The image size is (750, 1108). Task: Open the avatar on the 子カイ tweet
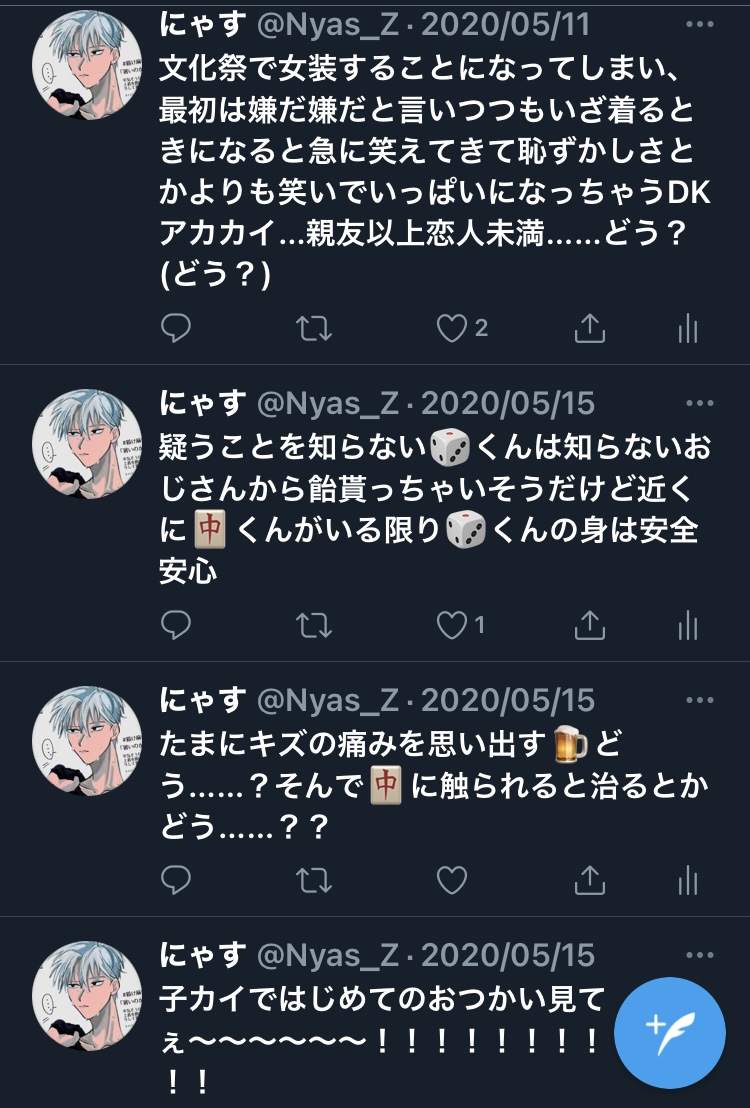(x=87, y=996)
